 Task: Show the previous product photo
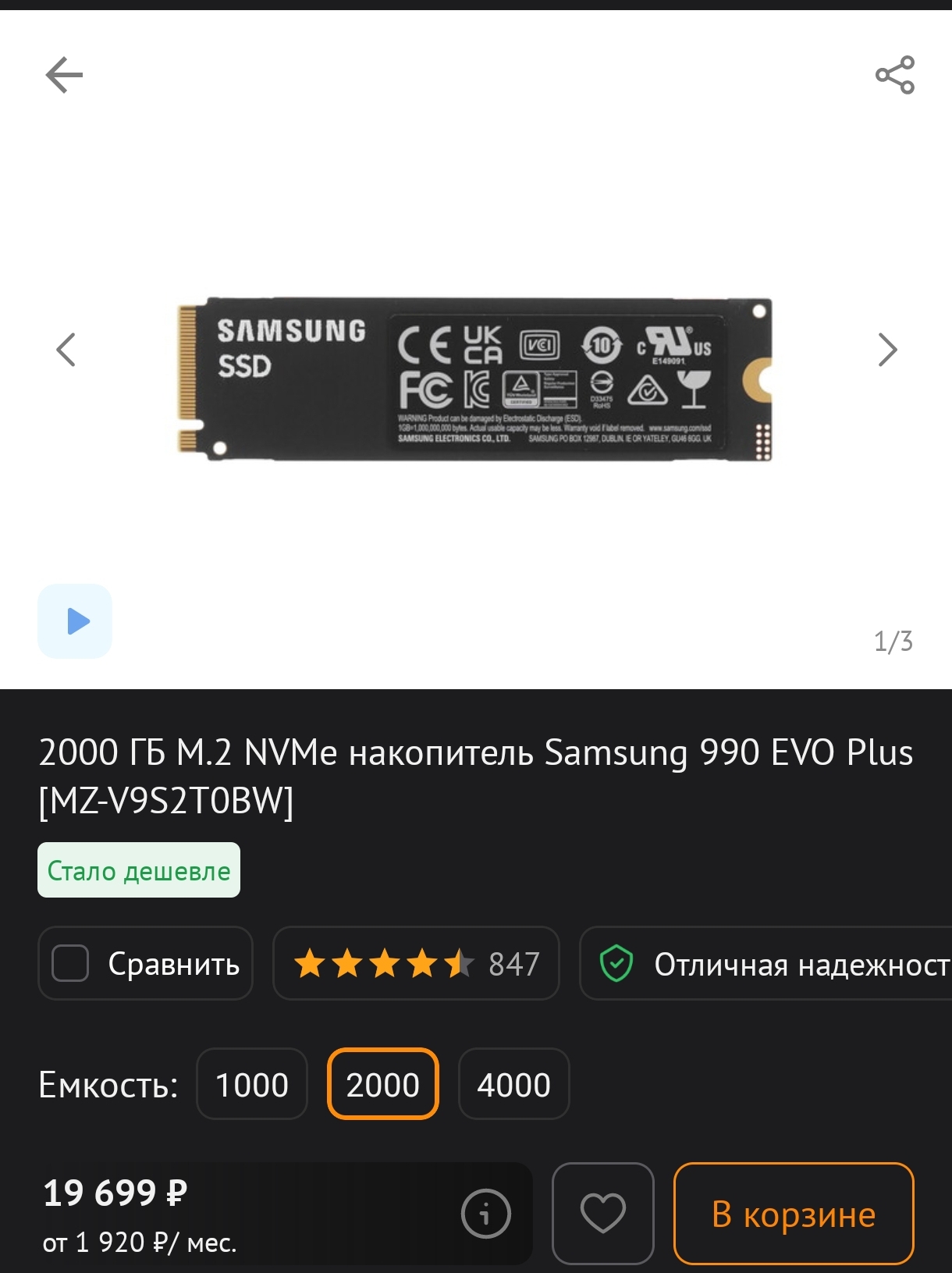tap(66, 349)
